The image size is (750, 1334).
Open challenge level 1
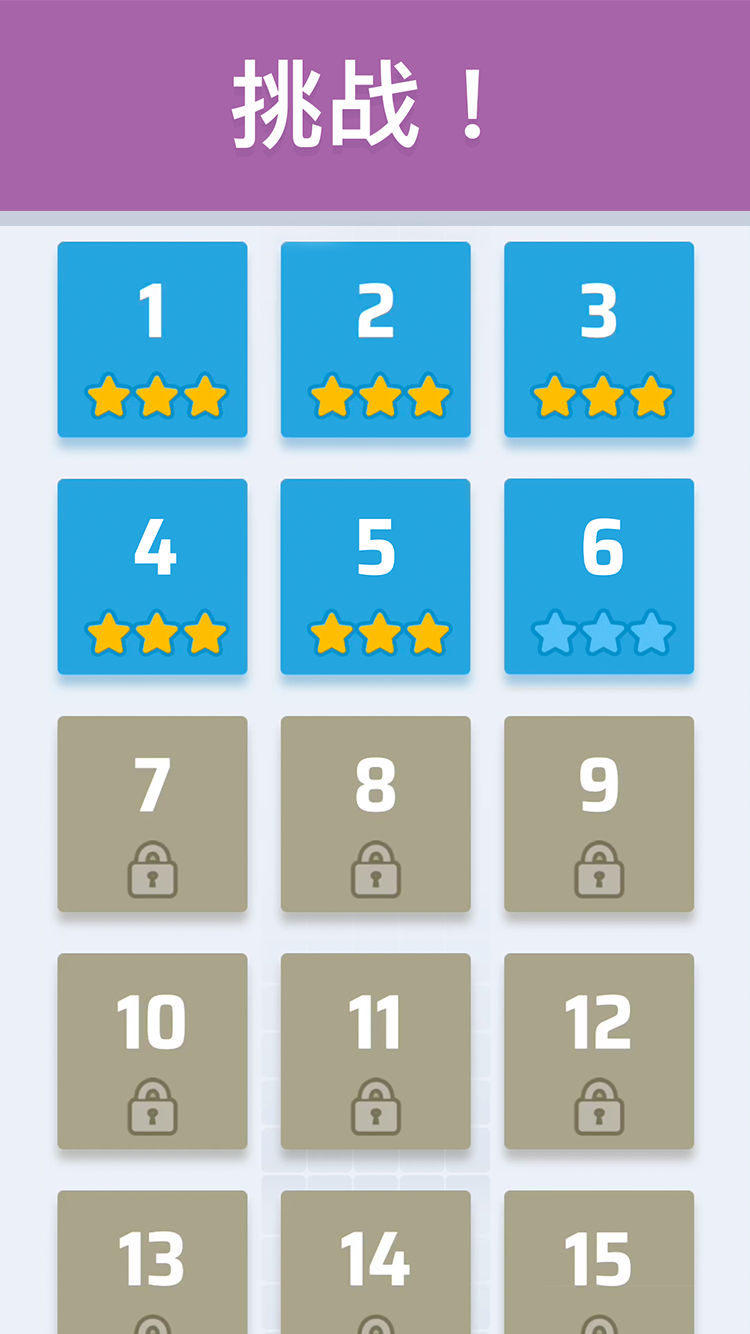click(x=152, y=339)
